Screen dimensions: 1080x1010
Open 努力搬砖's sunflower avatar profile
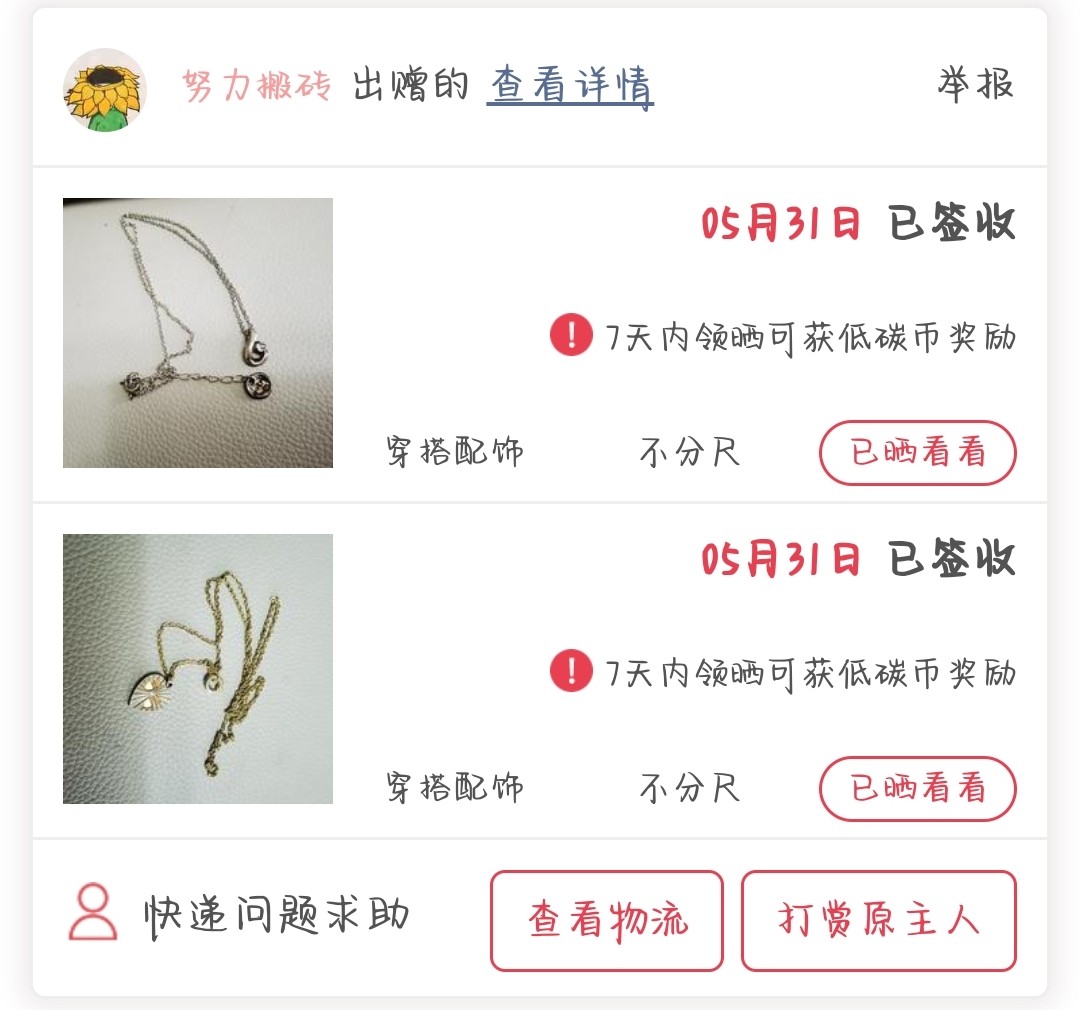click(x=105, y=90)
